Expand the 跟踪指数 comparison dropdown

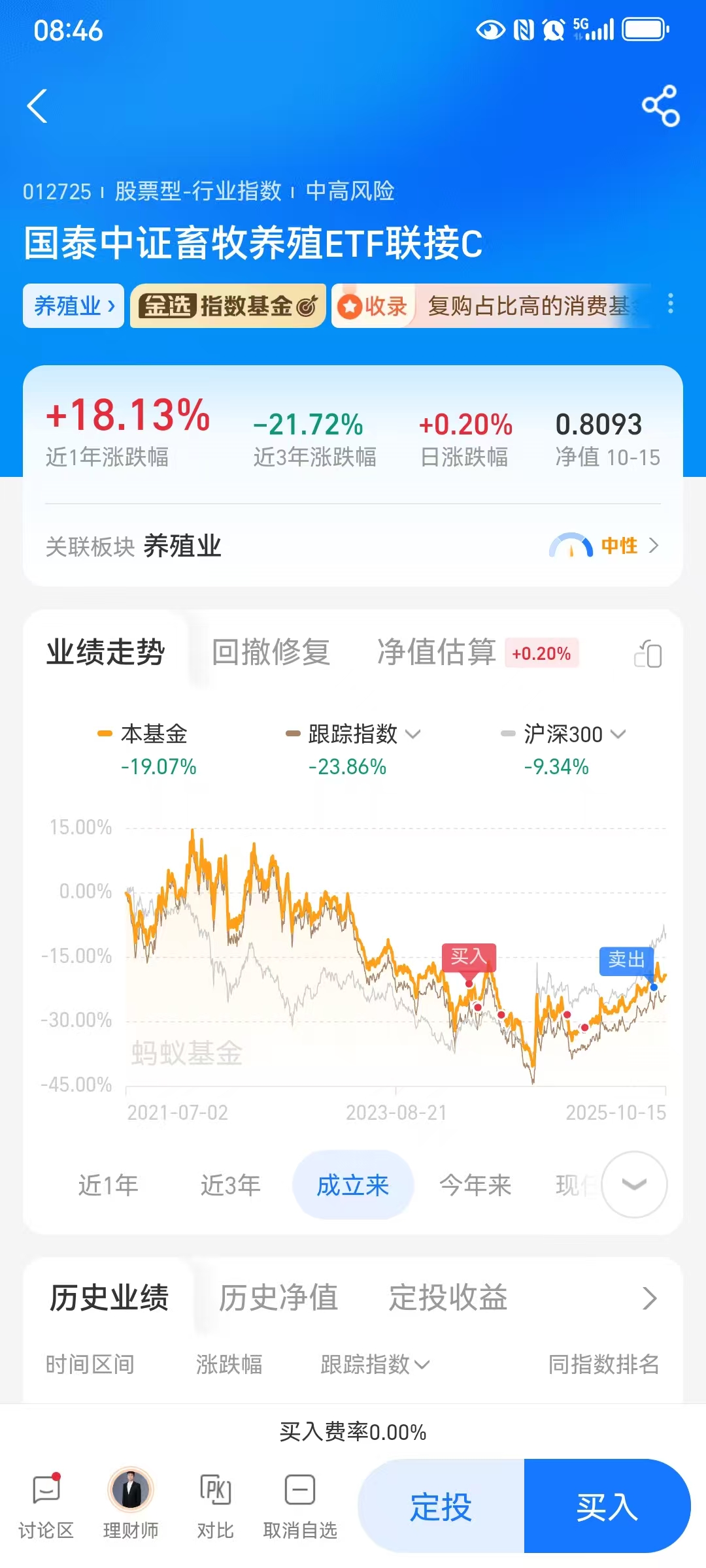coord(412,734)
